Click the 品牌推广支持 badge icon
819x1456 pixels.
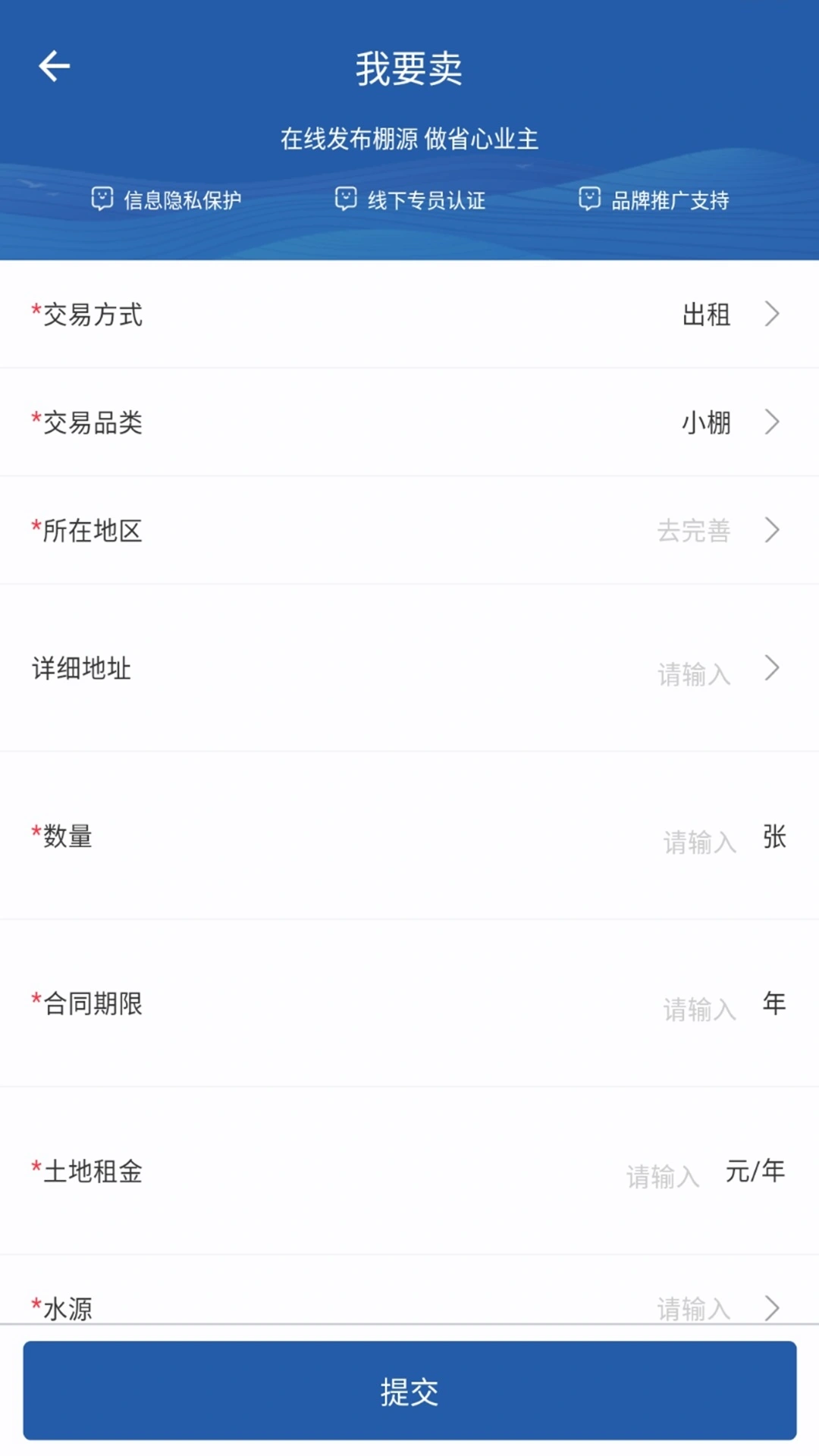pyautogui.click(x=591, y=199)
